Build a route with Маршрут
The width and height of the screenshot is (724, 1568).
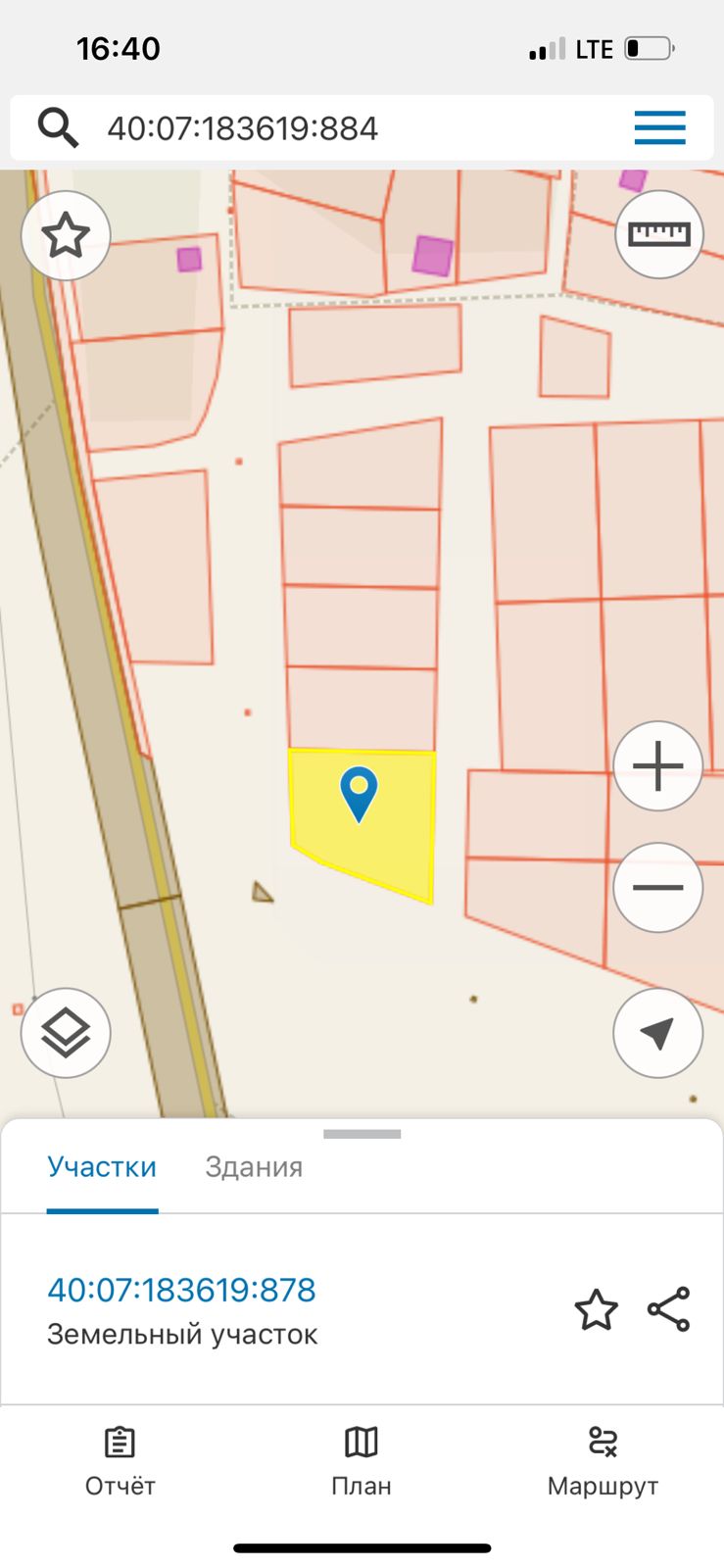(x=603, y=1462)
